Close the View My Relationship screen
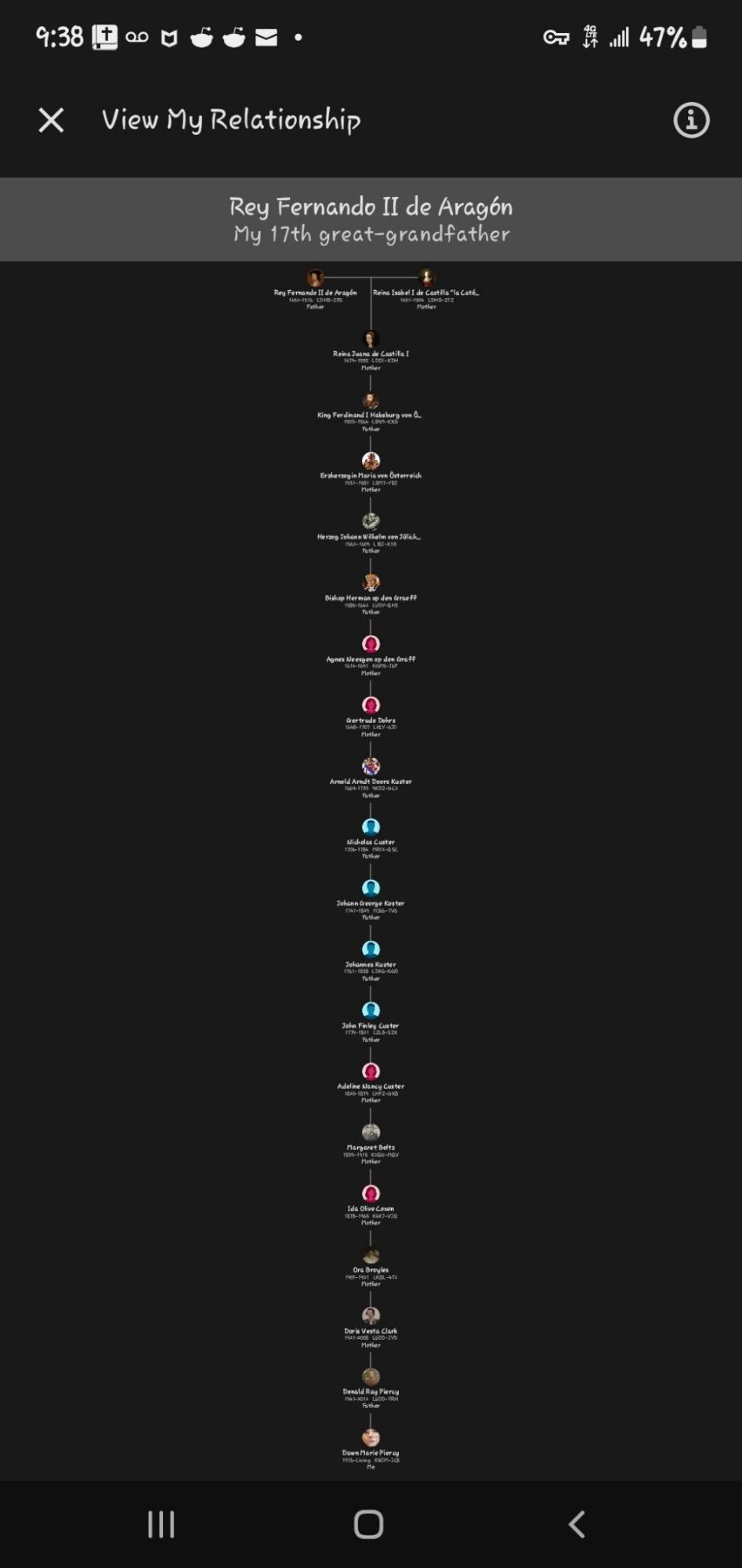The height and width of the screenshot is (1568, 742). [51, 120]
